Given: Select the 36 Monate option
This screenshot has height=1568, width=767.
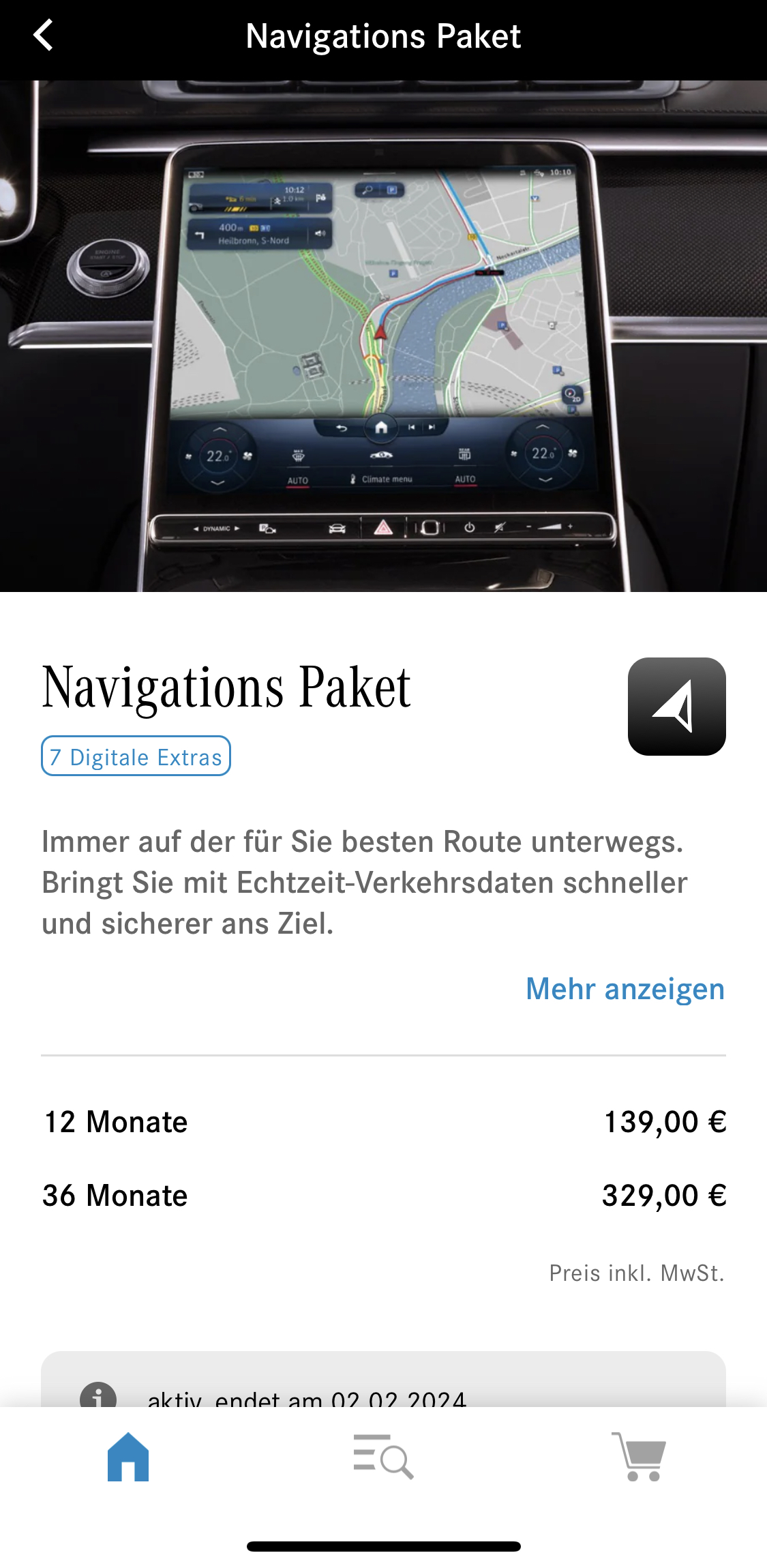Looking at the screenshot, I should pos(383,1196).
